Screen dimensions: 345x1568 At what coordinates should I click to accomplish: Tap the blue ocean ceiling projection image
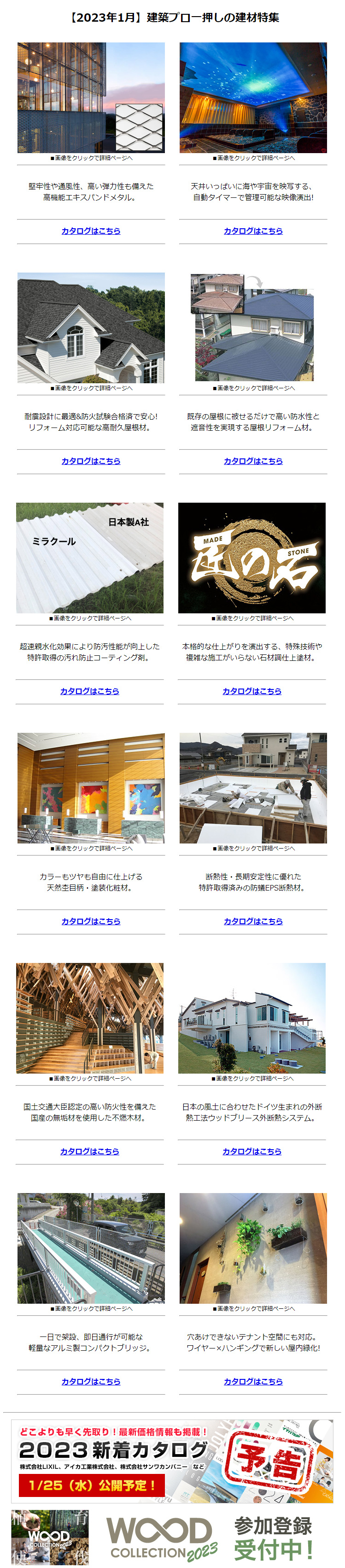click(253, 97)
